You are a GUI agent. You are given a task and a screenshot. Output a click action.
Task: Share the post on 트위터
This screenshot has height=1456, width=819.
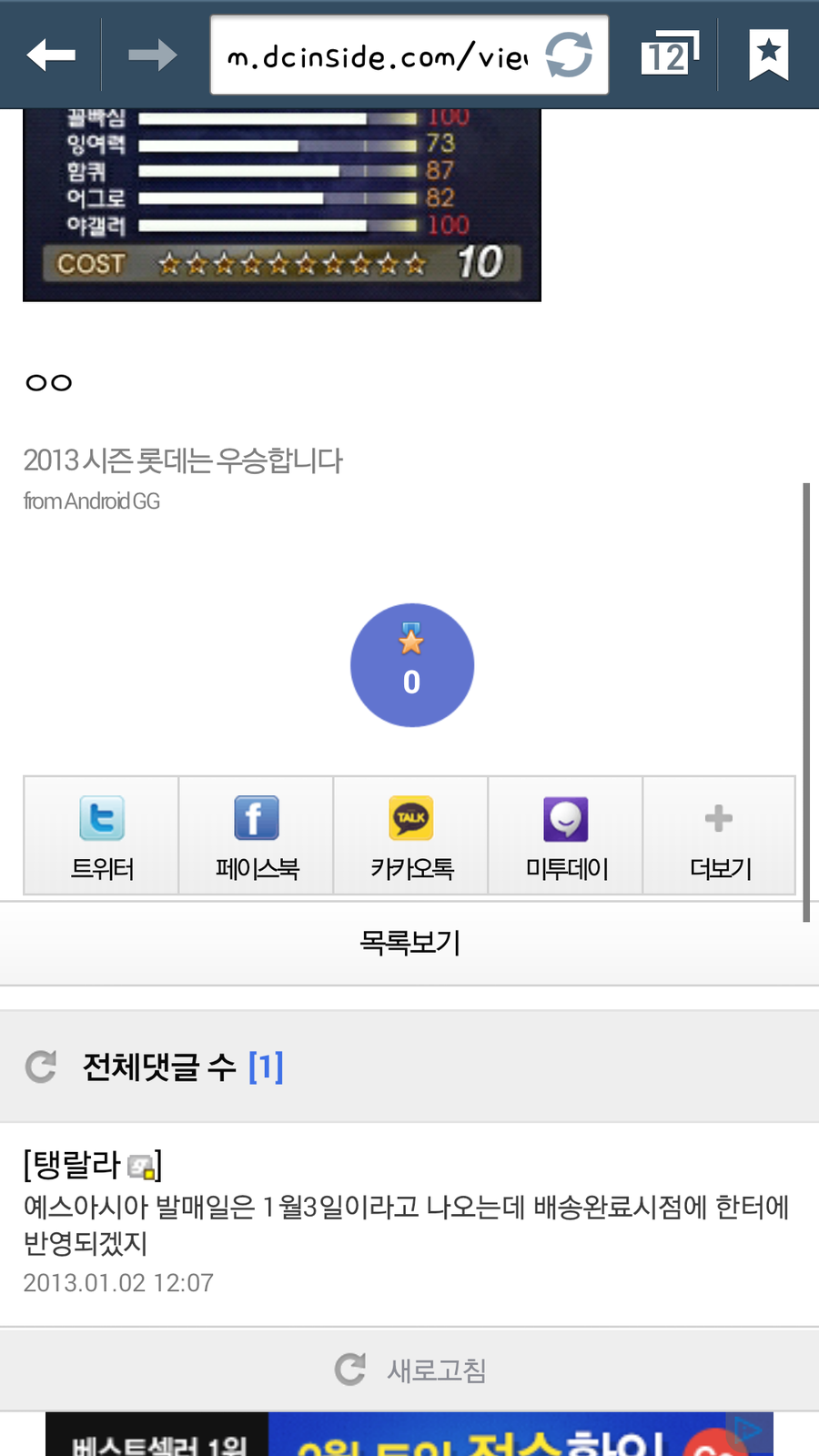pyautogui.click(x=101, y=836)
